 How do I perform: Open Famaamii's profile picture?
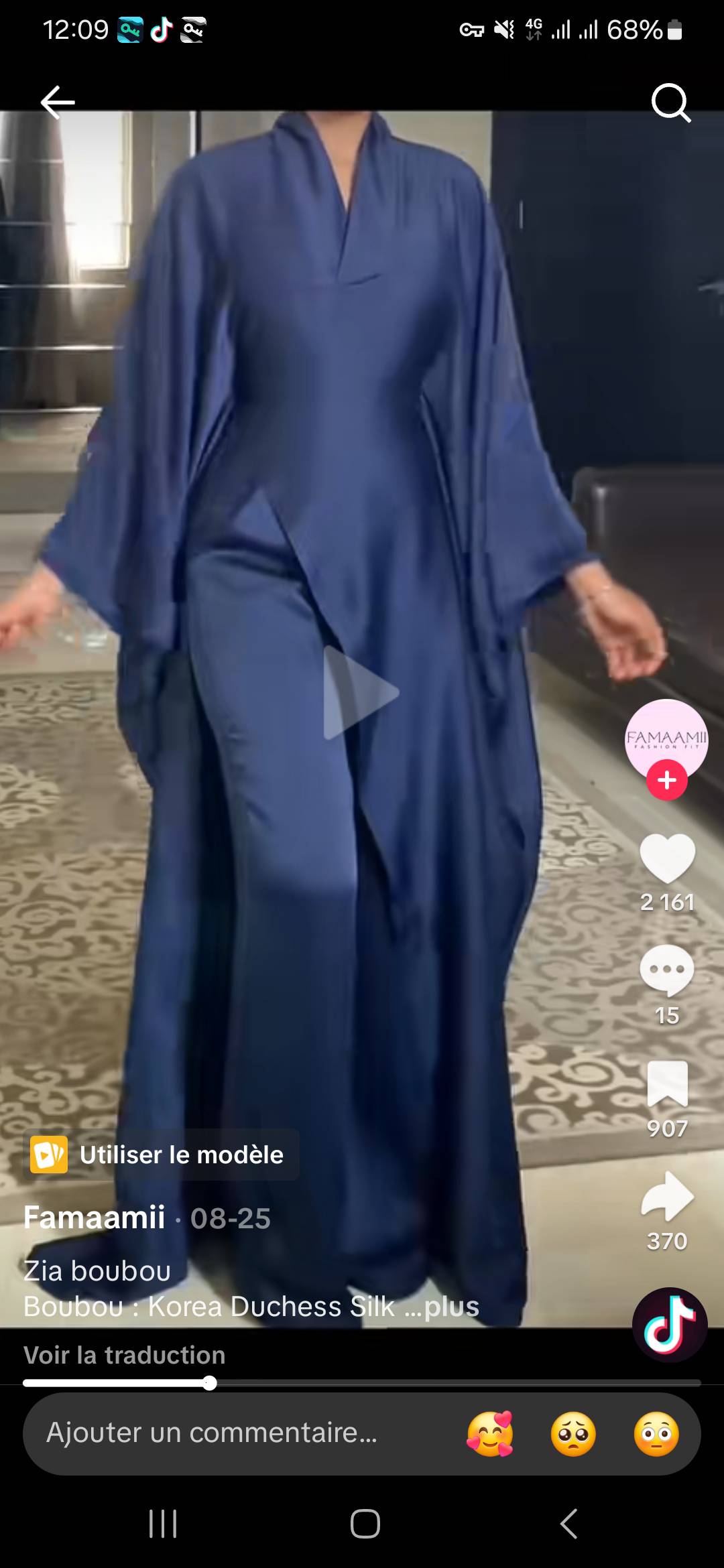(x=666, y=738)
